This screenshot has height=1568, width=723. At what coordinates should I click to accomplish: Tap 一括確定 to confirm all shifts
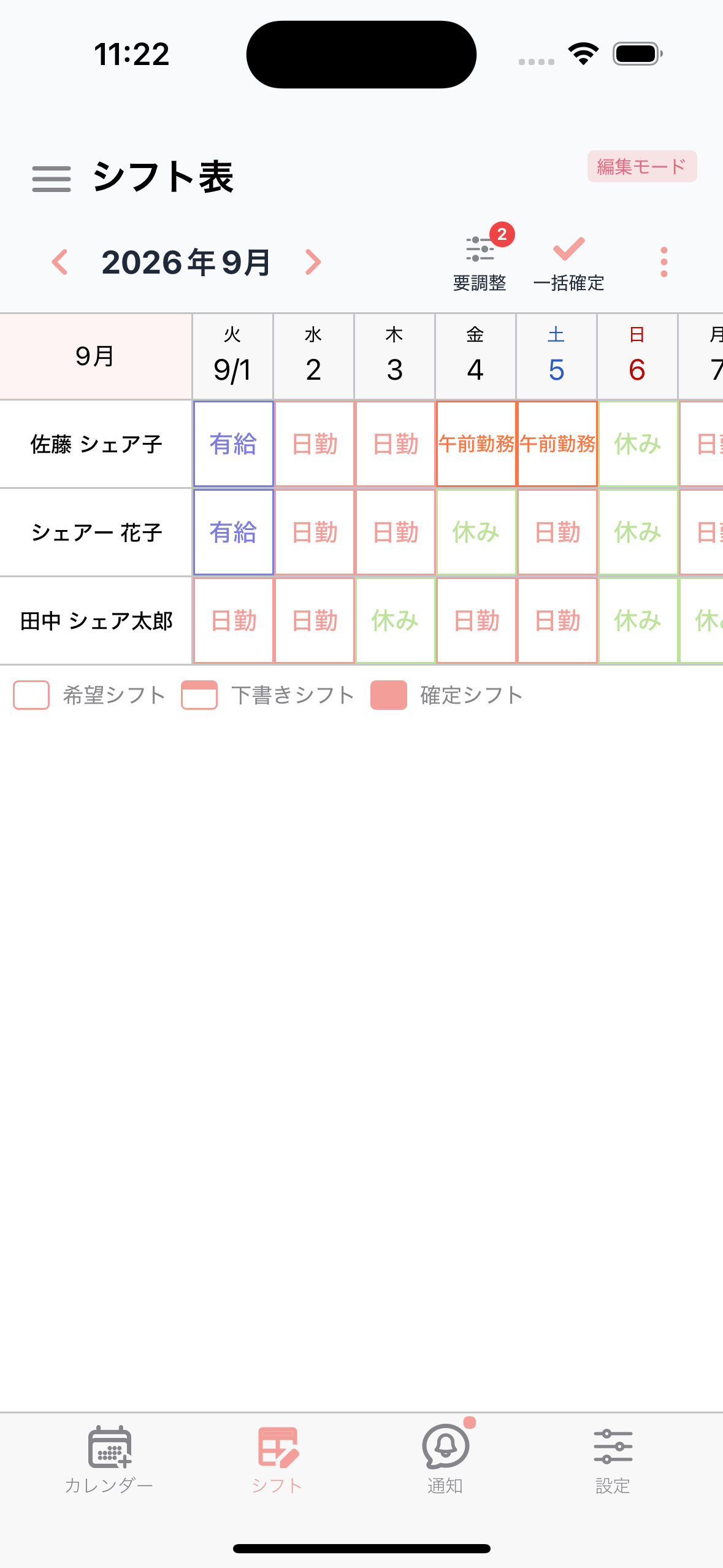coord(569,264)
